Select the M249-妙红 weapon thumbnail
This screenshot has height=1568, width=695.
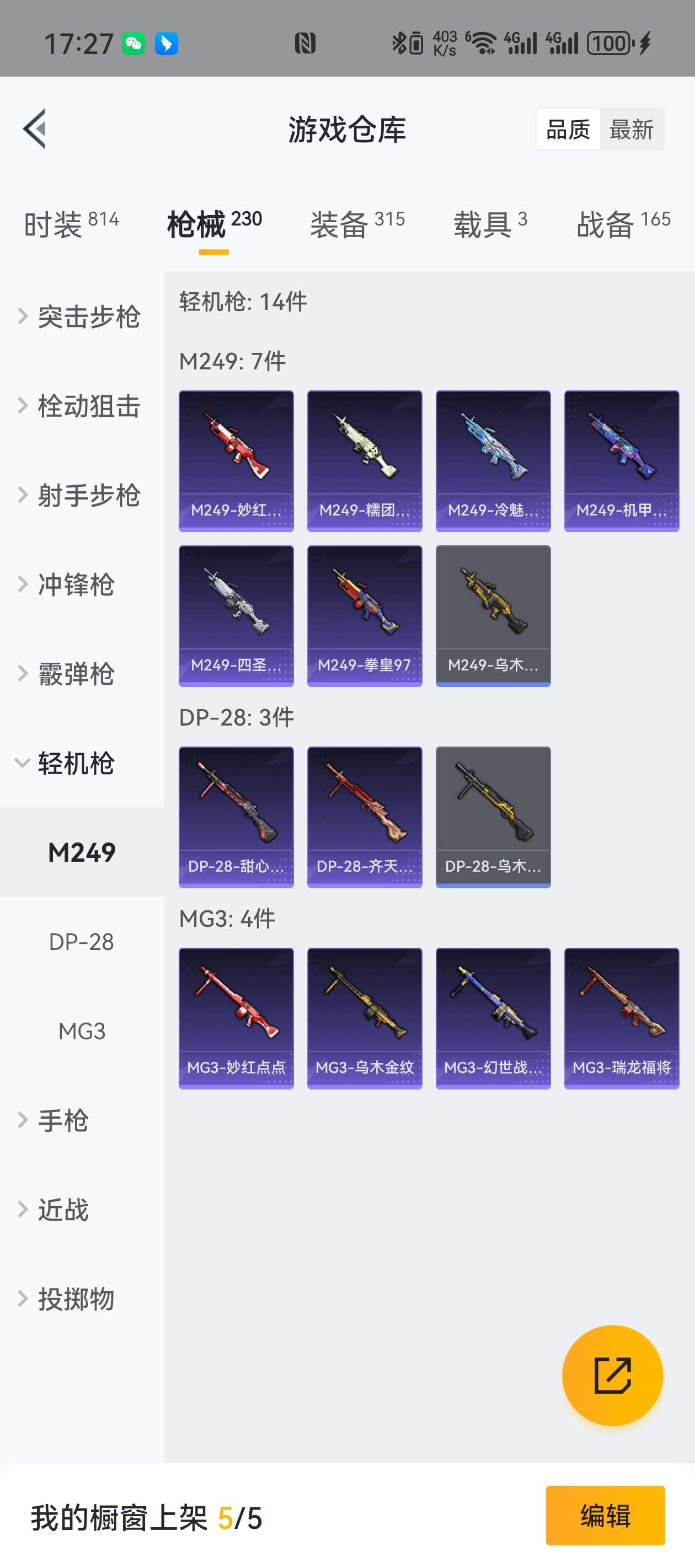click(236, 461)
